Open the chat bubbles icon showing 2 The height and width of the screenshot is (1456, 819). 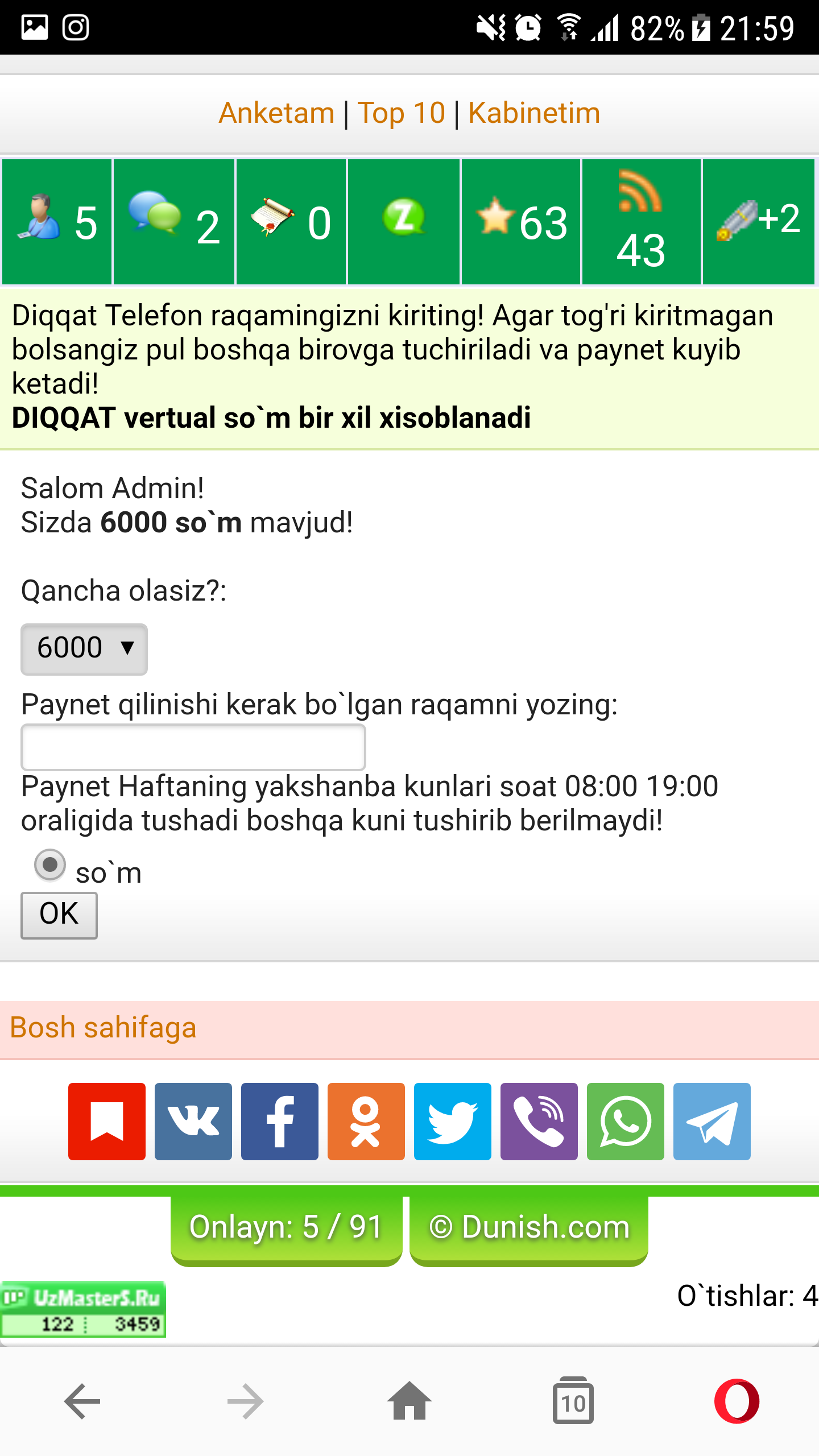173,222
